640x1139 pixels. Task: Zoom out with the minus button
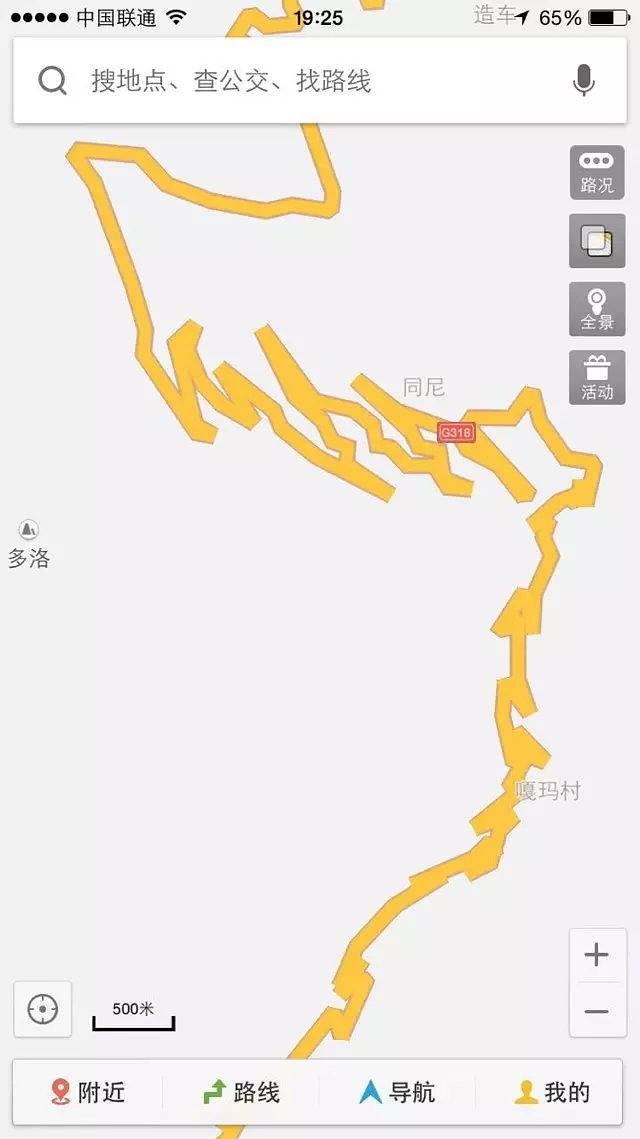597,1011
